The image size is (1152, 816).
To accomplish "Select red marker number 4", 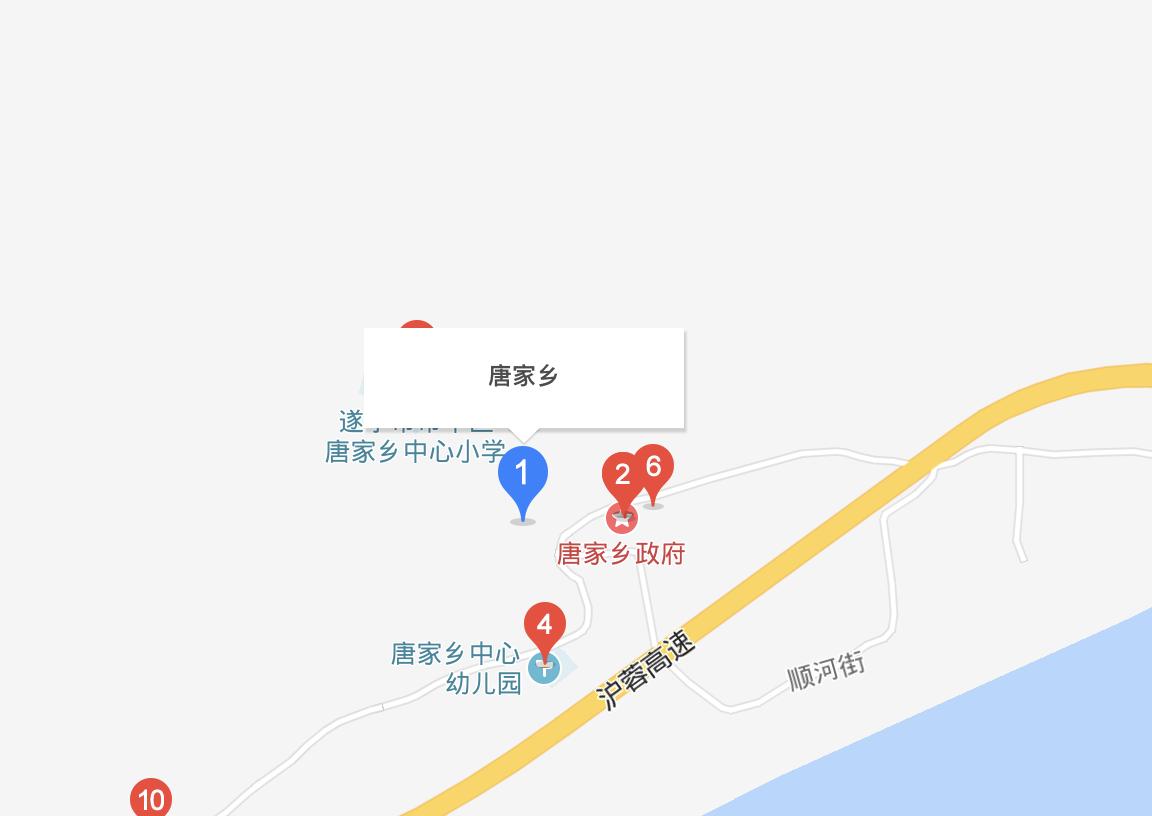I will point(544,626).
